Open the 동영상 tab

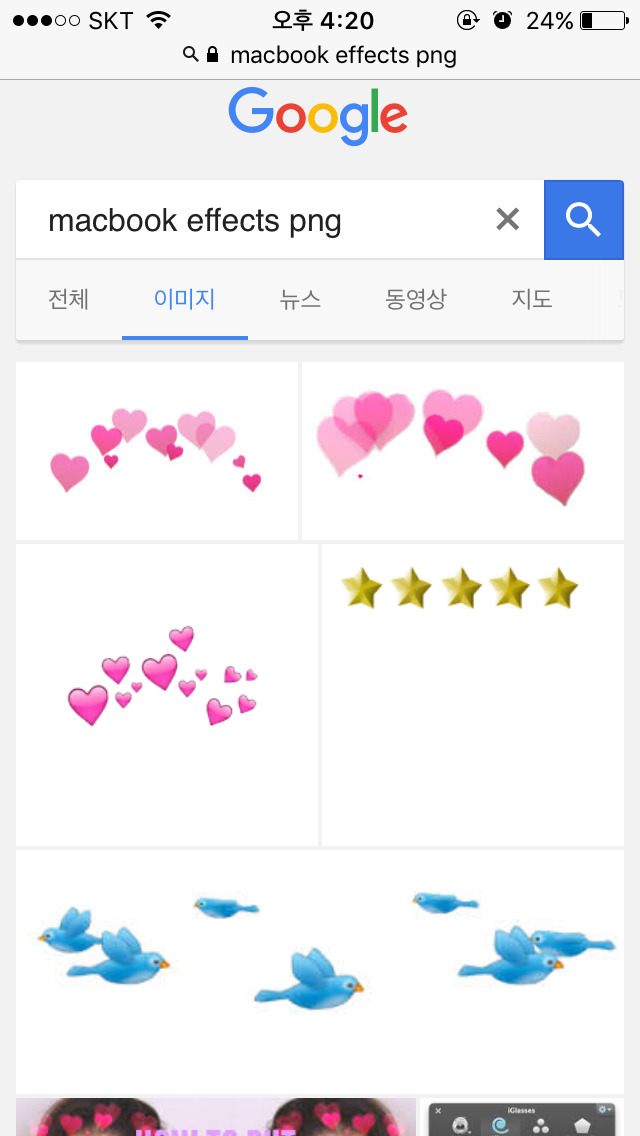tap(416, 299)
